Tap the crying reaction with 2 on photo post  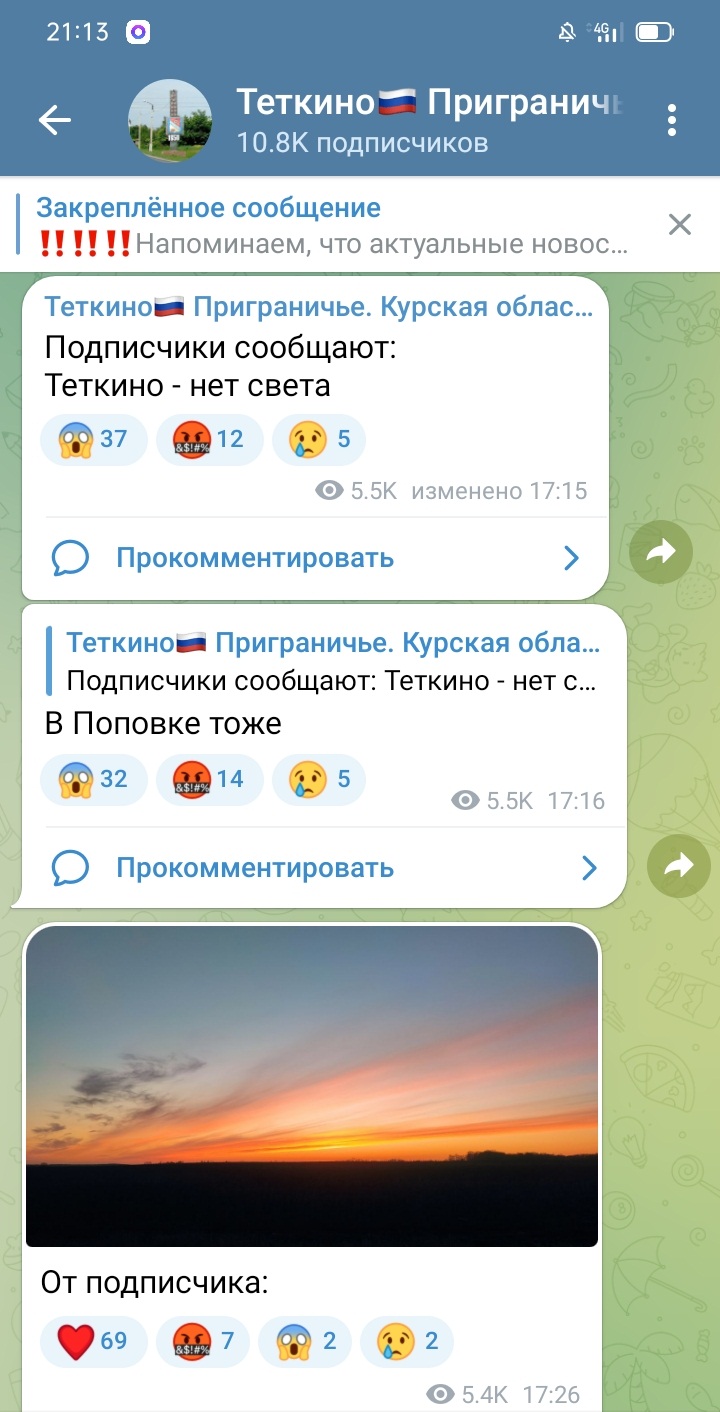[407, 1341]
